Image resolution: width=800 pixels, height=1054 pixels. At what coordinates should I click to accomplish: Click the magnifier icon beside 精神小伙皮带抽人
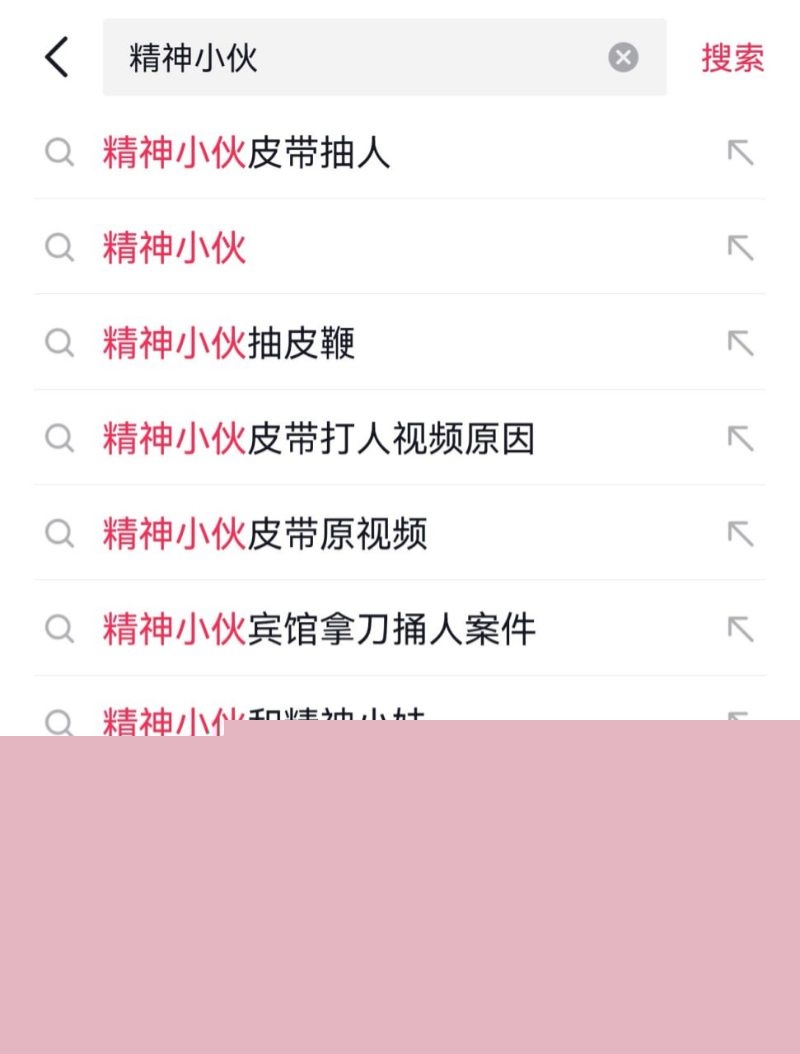[60, 152]
